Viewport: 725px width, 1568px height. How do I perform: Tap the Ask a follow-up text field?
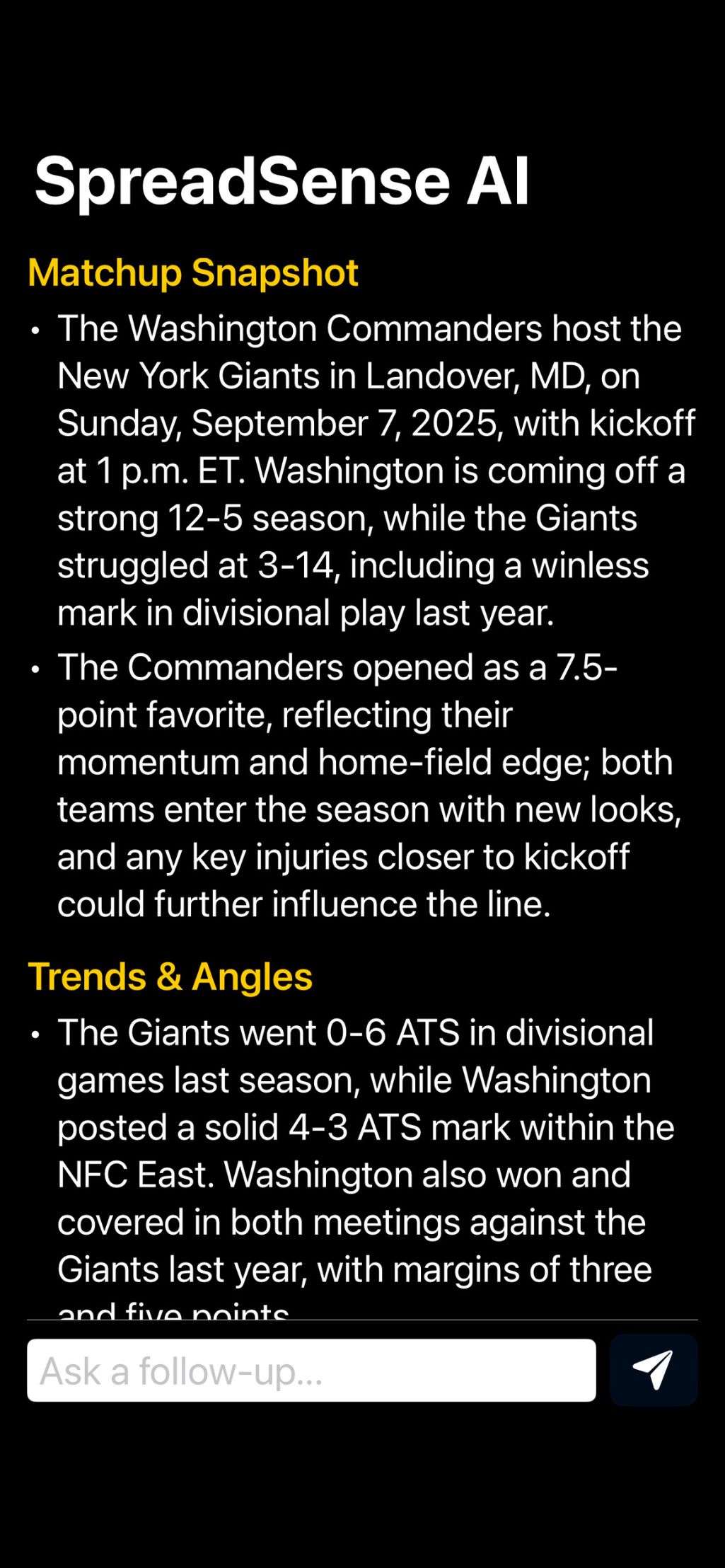click(x=311, y=1371)
